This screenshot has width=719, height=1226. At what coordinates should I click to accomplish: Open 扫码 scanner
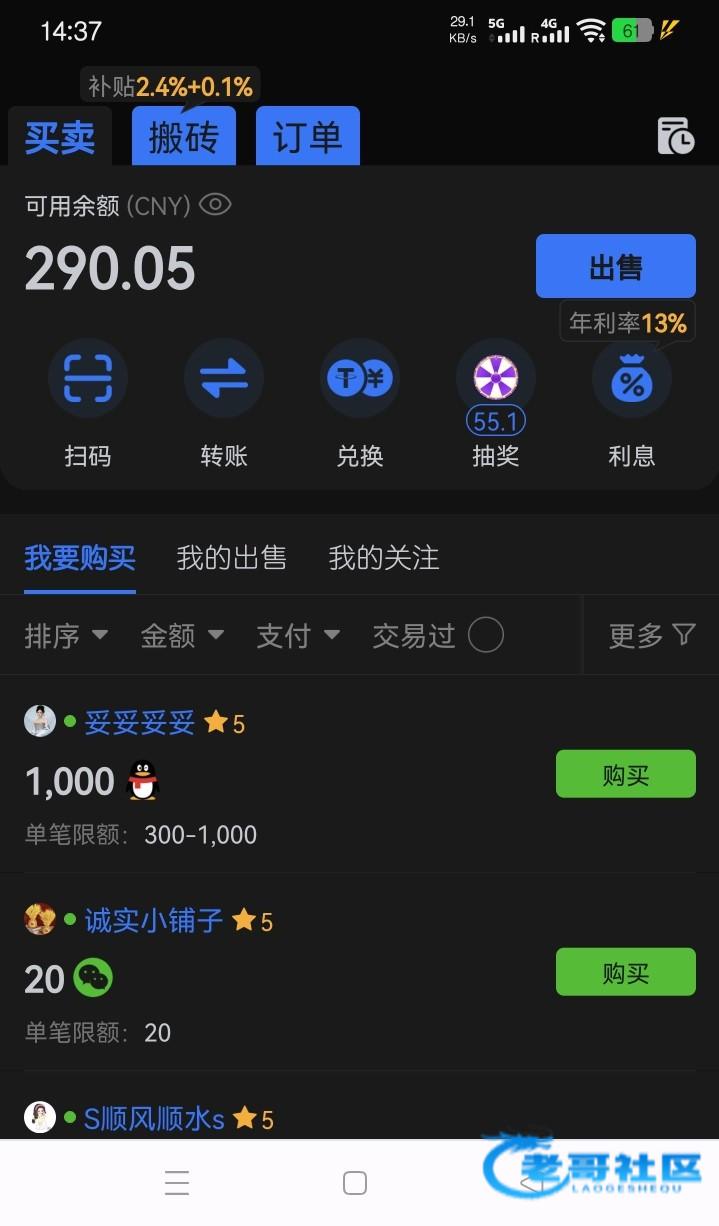pos(88,378)
